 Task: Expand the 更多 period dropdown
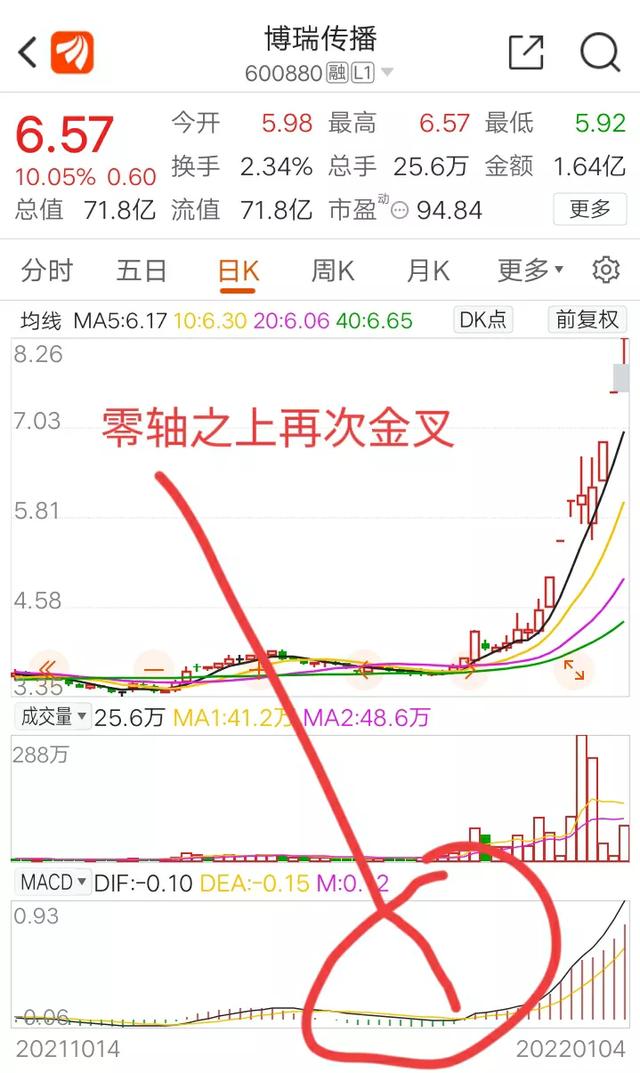pyautogui.click(x=530, y=271)
